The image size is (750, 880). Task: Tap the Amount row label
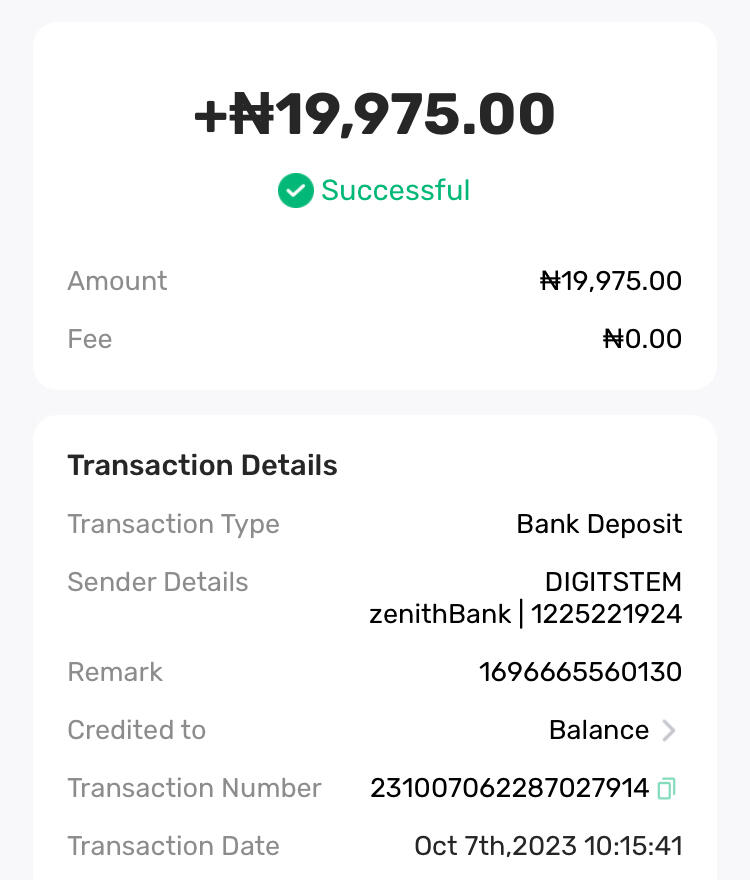(x=117, y=281)
